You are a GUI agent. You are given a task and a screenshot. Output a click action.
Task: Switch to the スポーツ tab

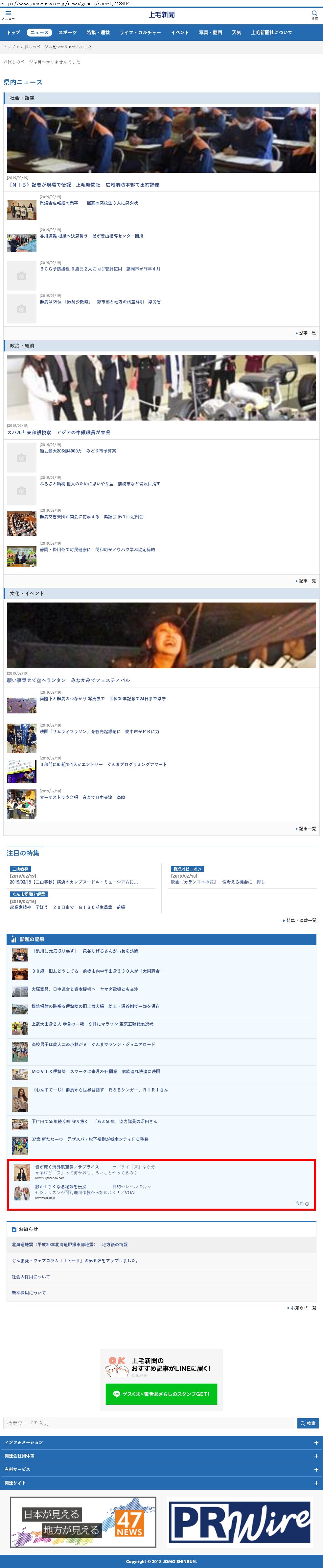(67, 32)
